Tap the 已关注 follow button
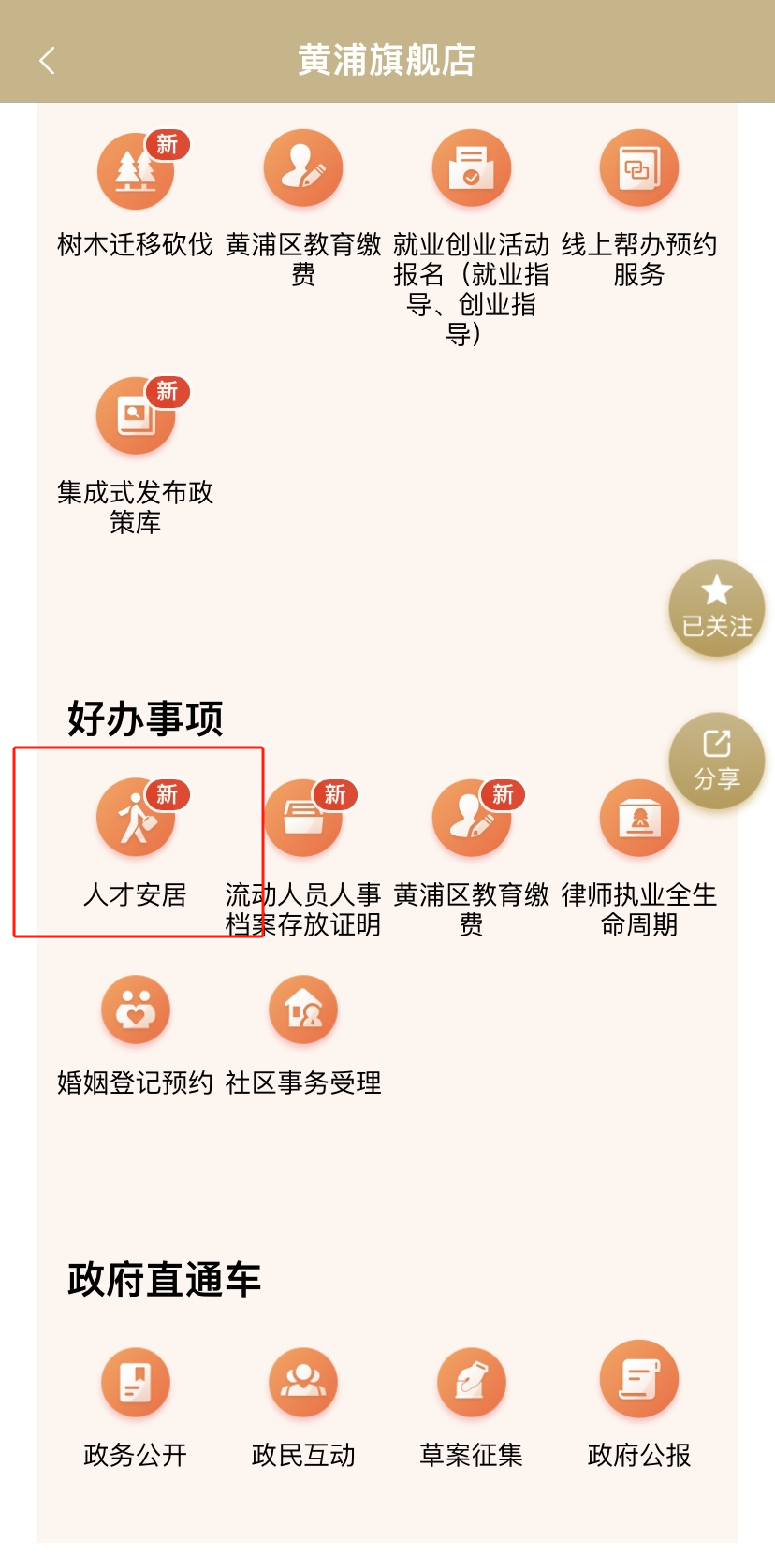The width and height of the screenshot is (775, 1568). [716, 609]
